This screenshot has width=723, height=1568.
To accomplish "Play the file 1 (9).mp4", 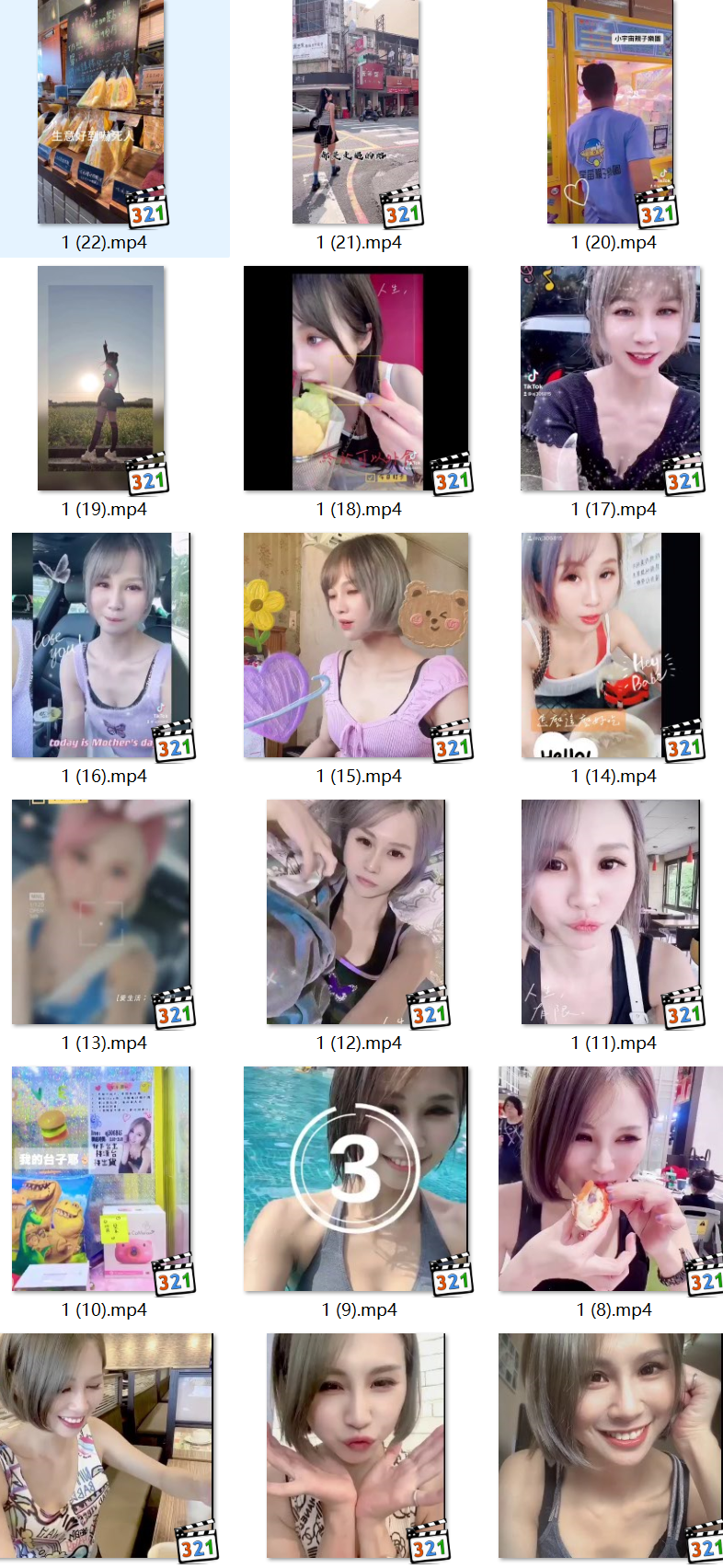I will coord(357,1180).
